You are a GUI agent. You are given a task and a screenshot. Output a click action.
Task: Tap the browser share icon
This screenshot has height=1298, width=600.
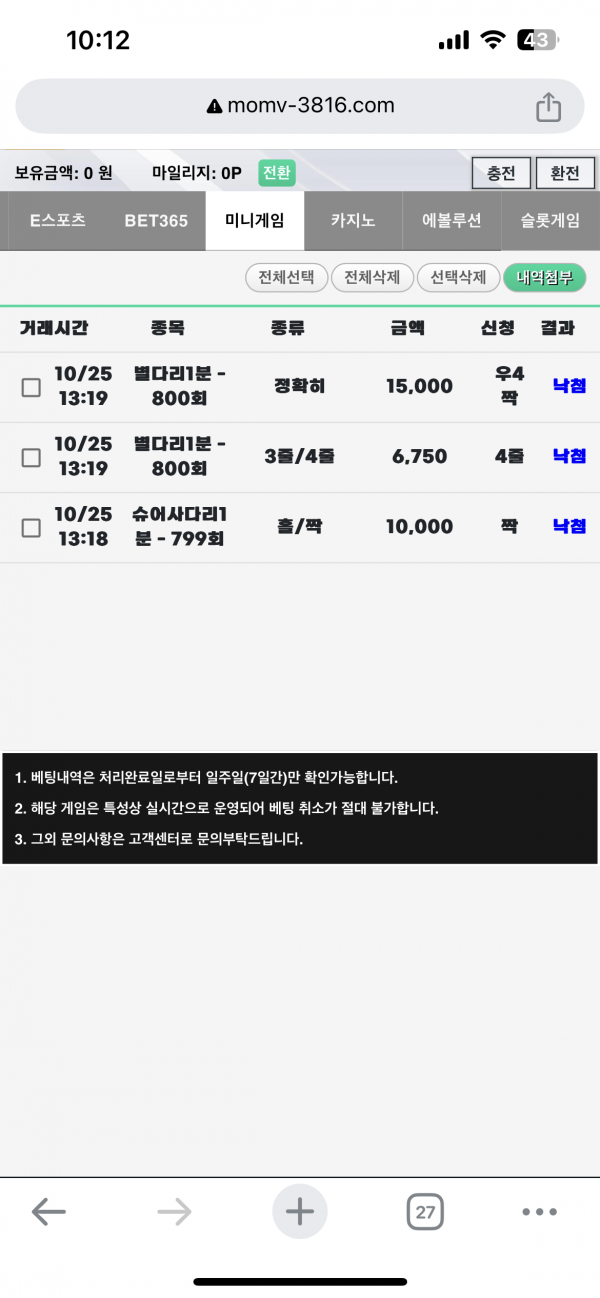[x=548, y=106]
